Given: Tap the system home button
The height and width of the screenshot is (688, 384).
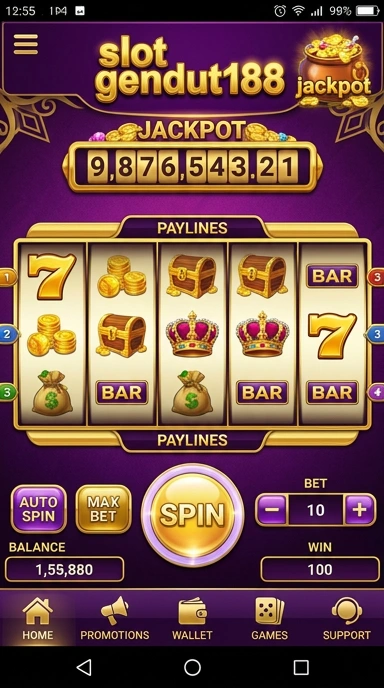Looking at the screenshot, I should [x=192, y=667].
